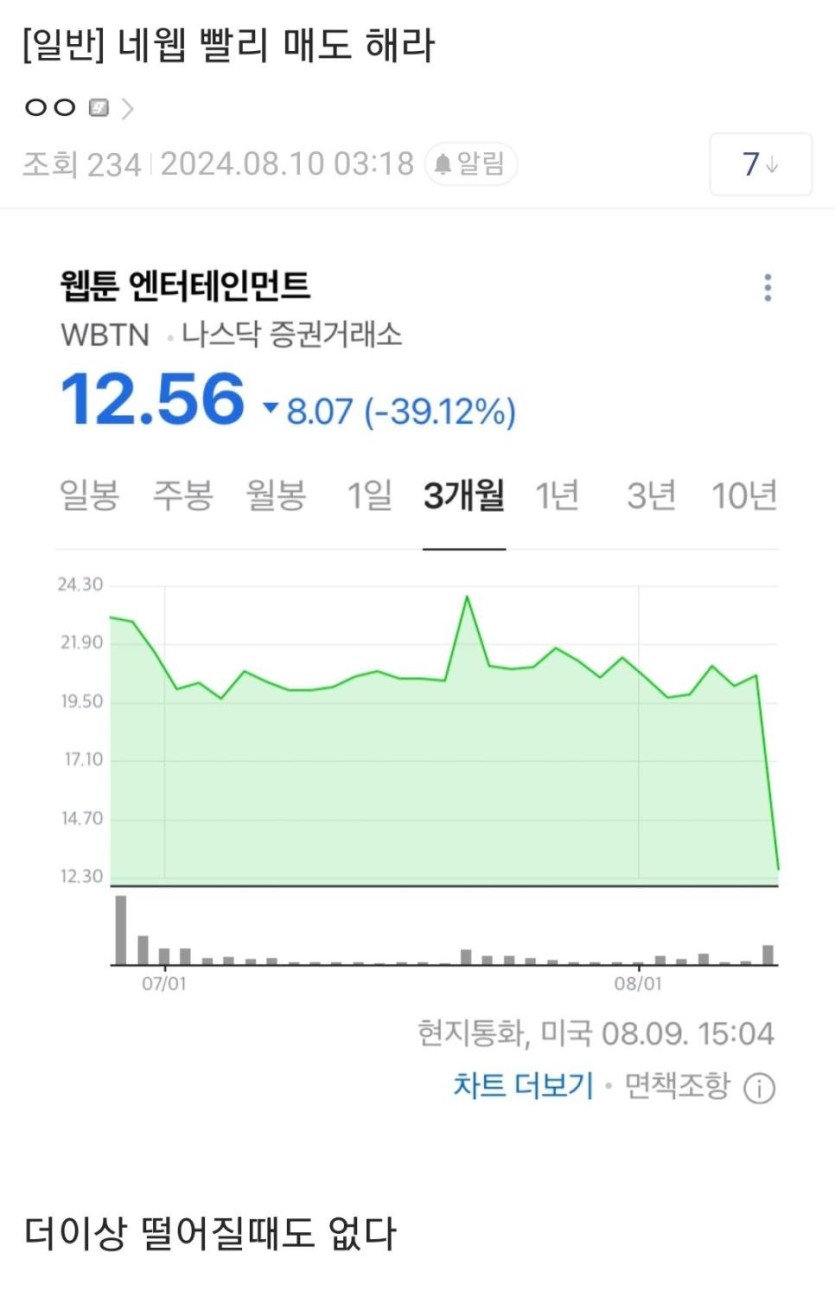Tap the 알림 bell button
This screenshot has width=835, height=1291.
click(x=471, y=164)
